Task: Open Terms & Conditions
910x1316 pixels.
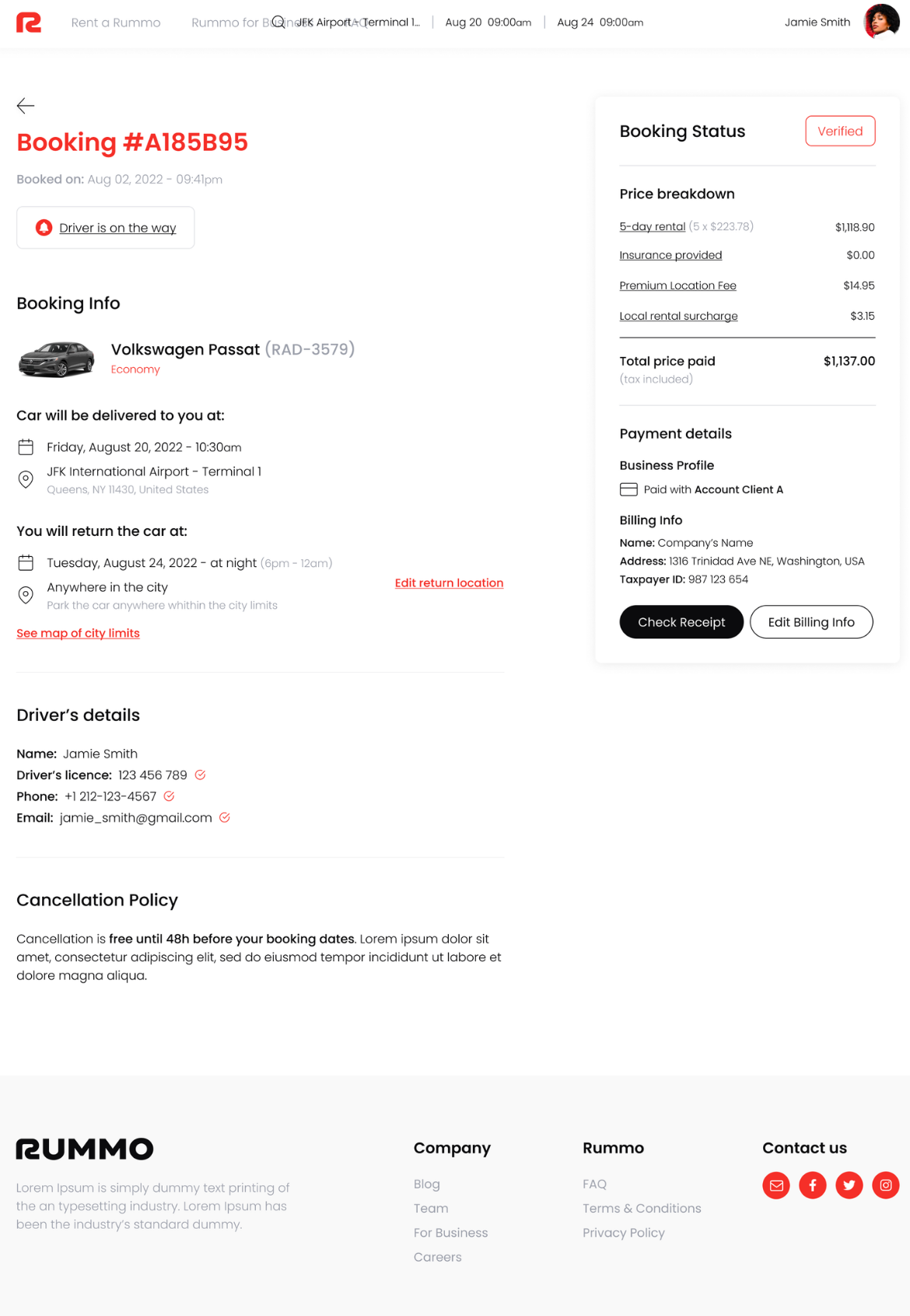Action: (x=642, y=1209)
